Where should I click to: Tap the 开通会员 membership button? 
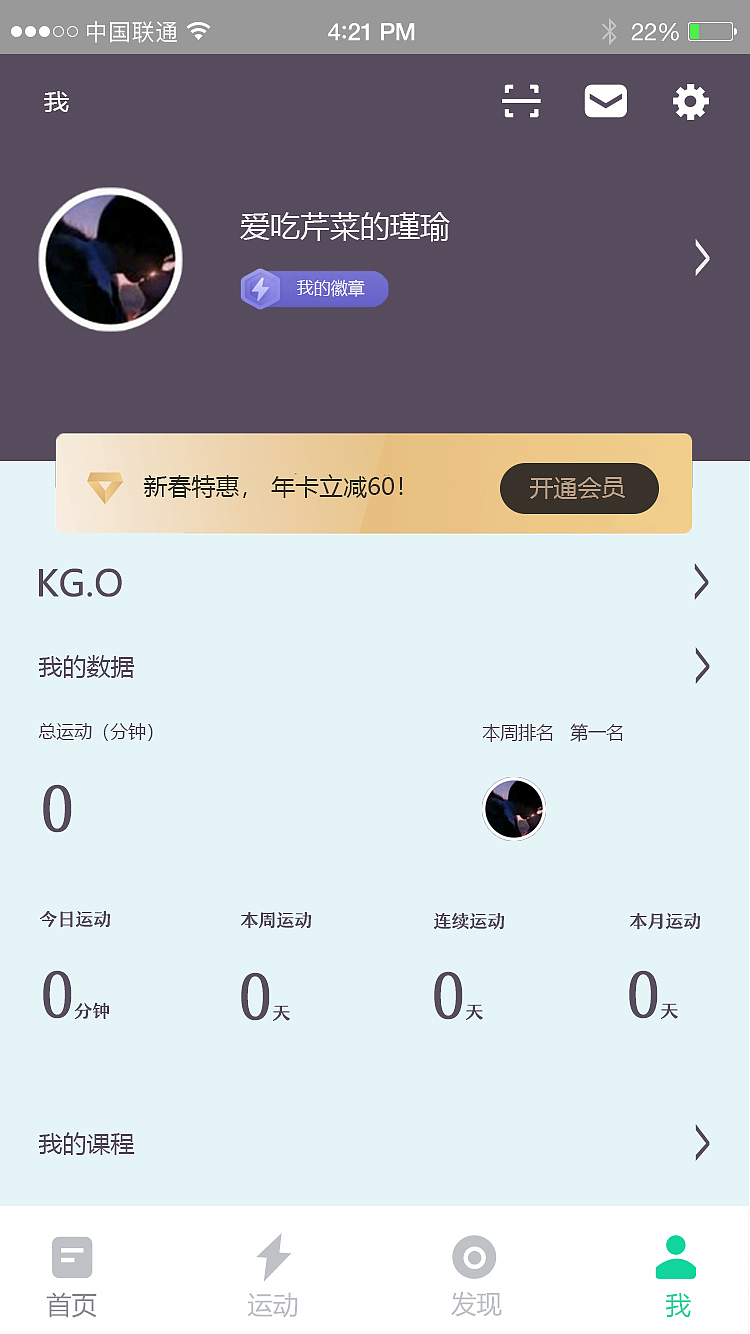coord(579,488)
